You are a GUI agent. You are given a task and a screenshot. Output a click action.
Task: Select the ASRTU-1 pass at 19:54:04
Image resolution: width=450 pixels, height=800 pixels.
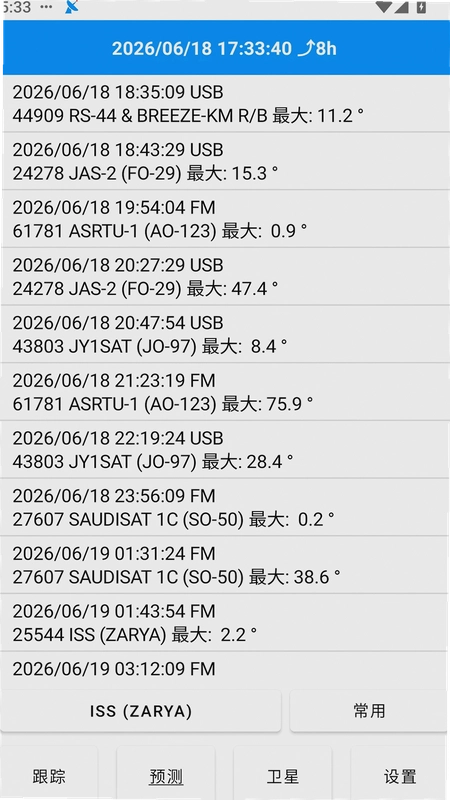[x=225, y=219]
